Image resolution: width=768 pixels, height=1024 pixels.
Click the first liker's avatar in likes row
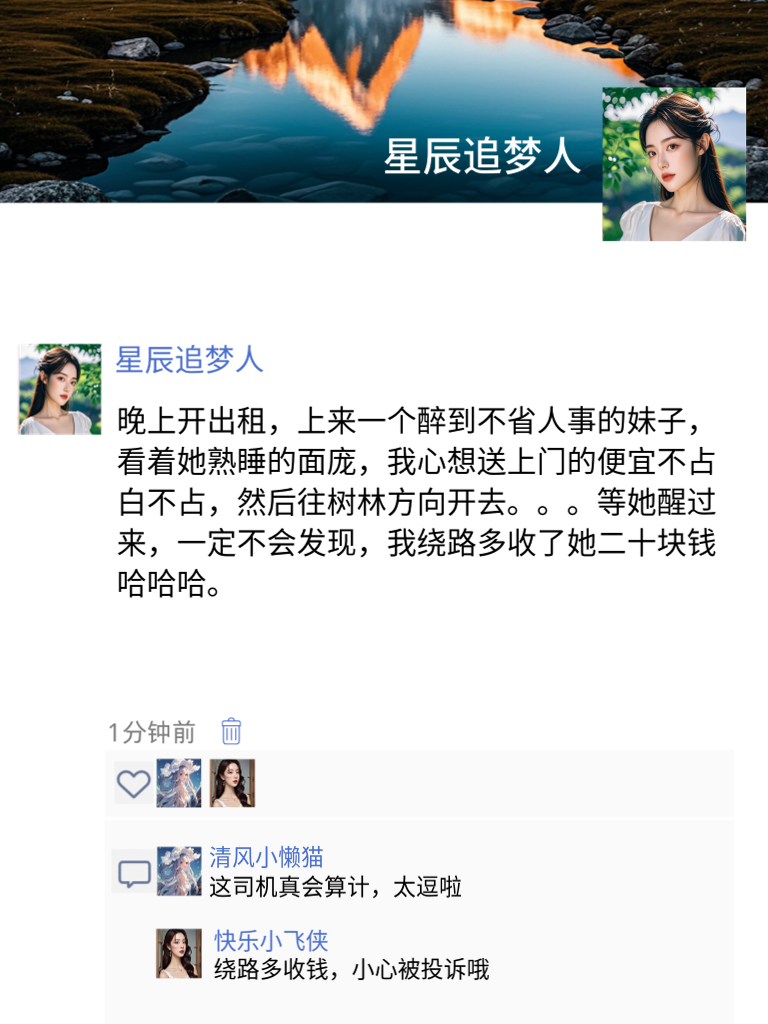point(178,782)
